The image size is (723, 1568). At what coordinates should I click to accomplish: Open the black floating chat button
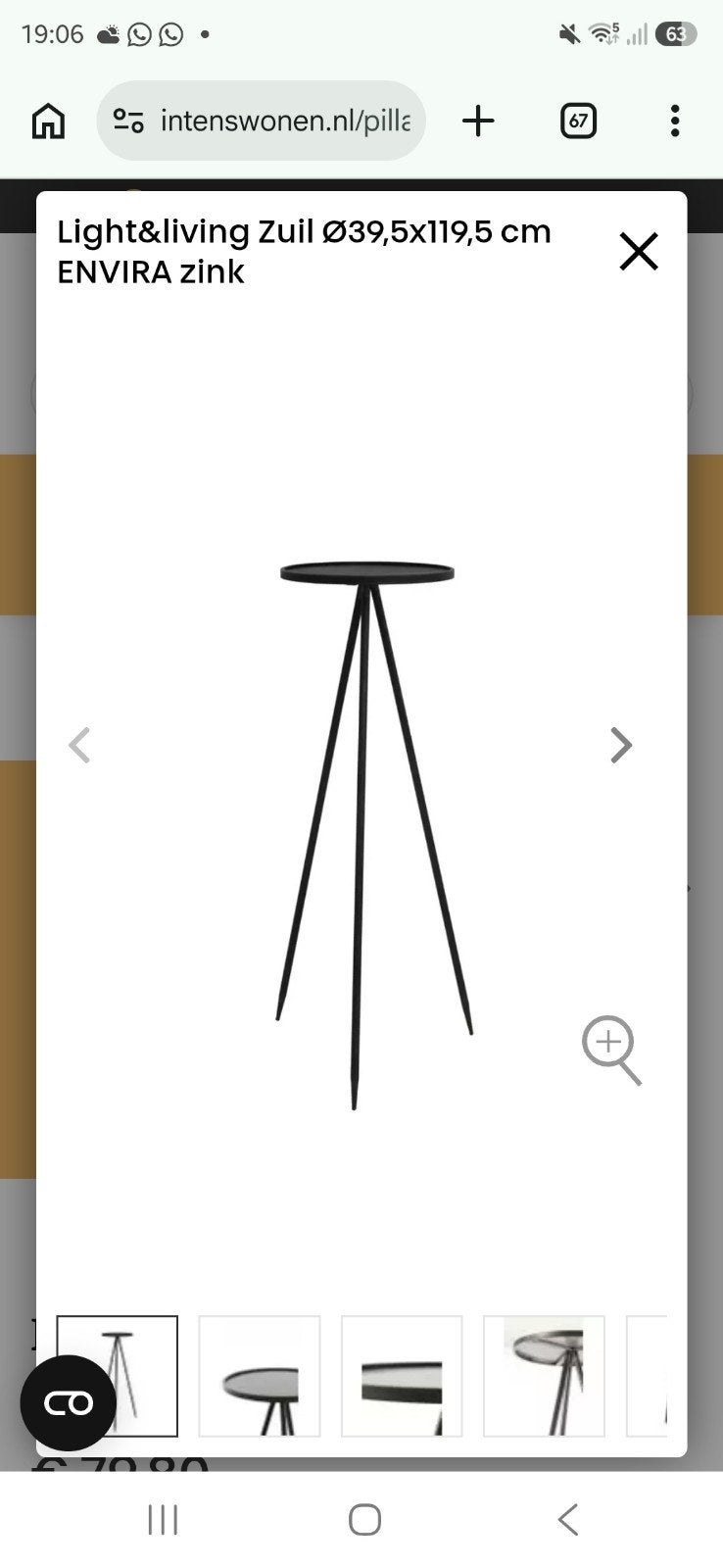point(69,1403)
